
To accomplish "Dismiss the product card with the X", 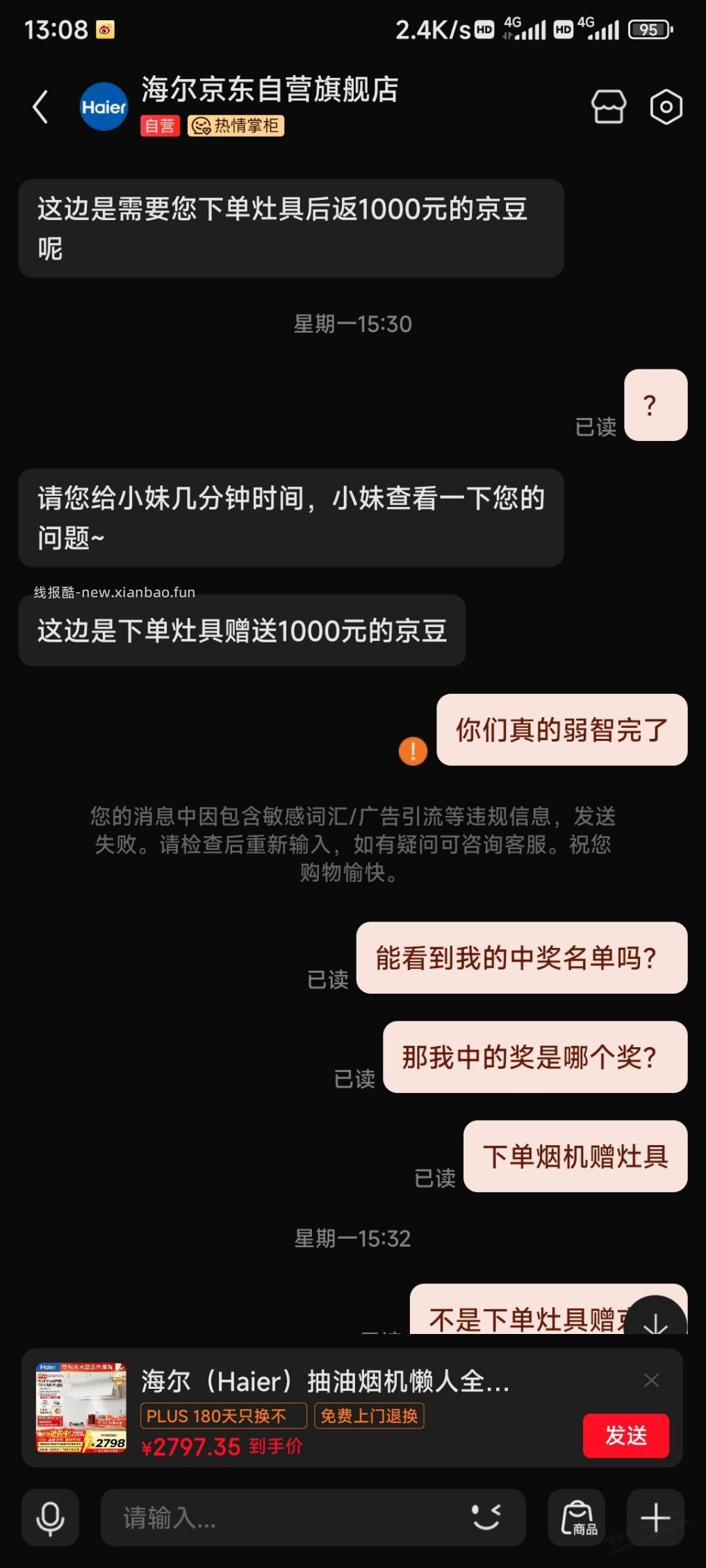I will point(652,1381).
